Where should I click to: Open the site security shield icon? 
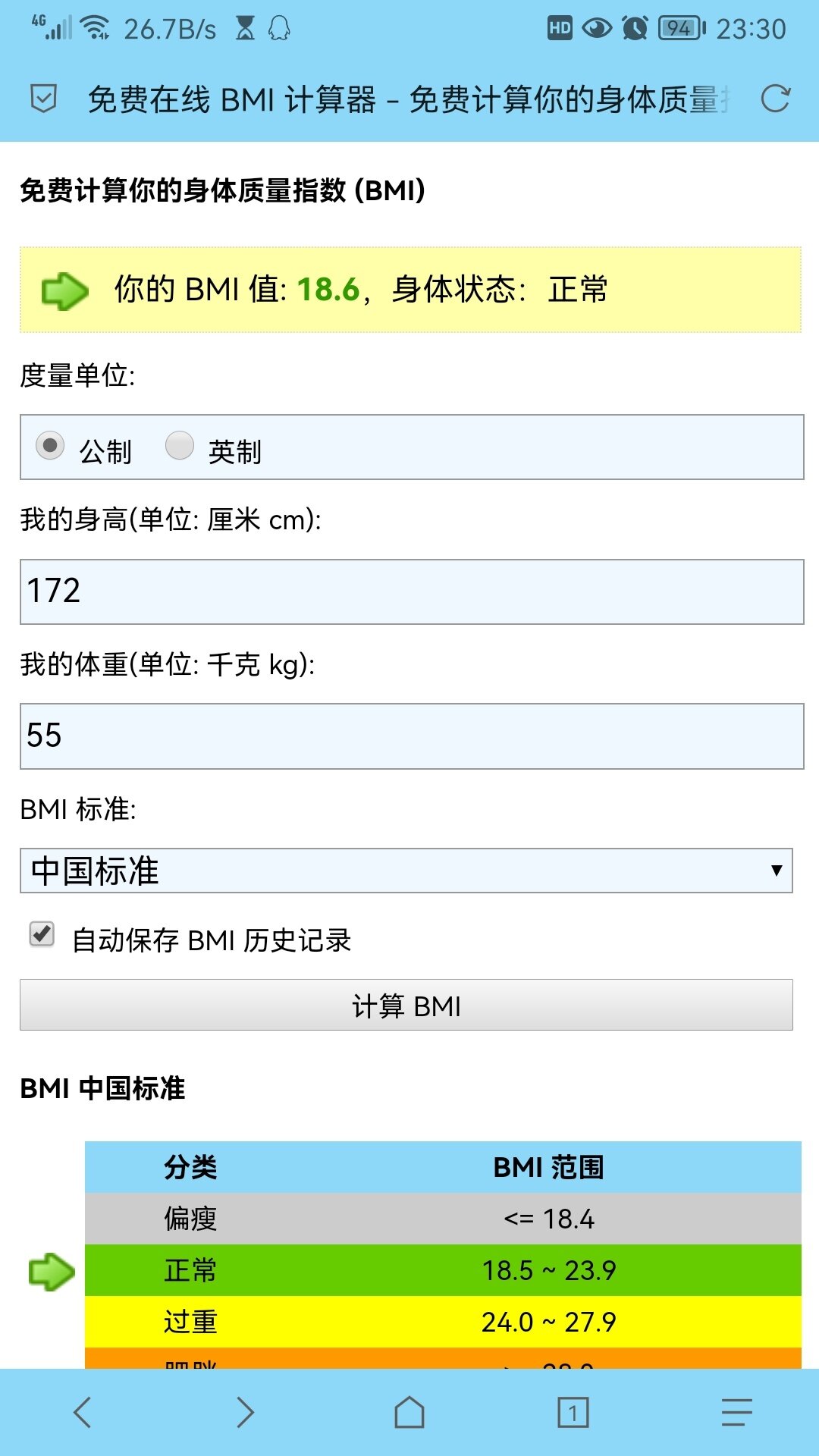44,99
